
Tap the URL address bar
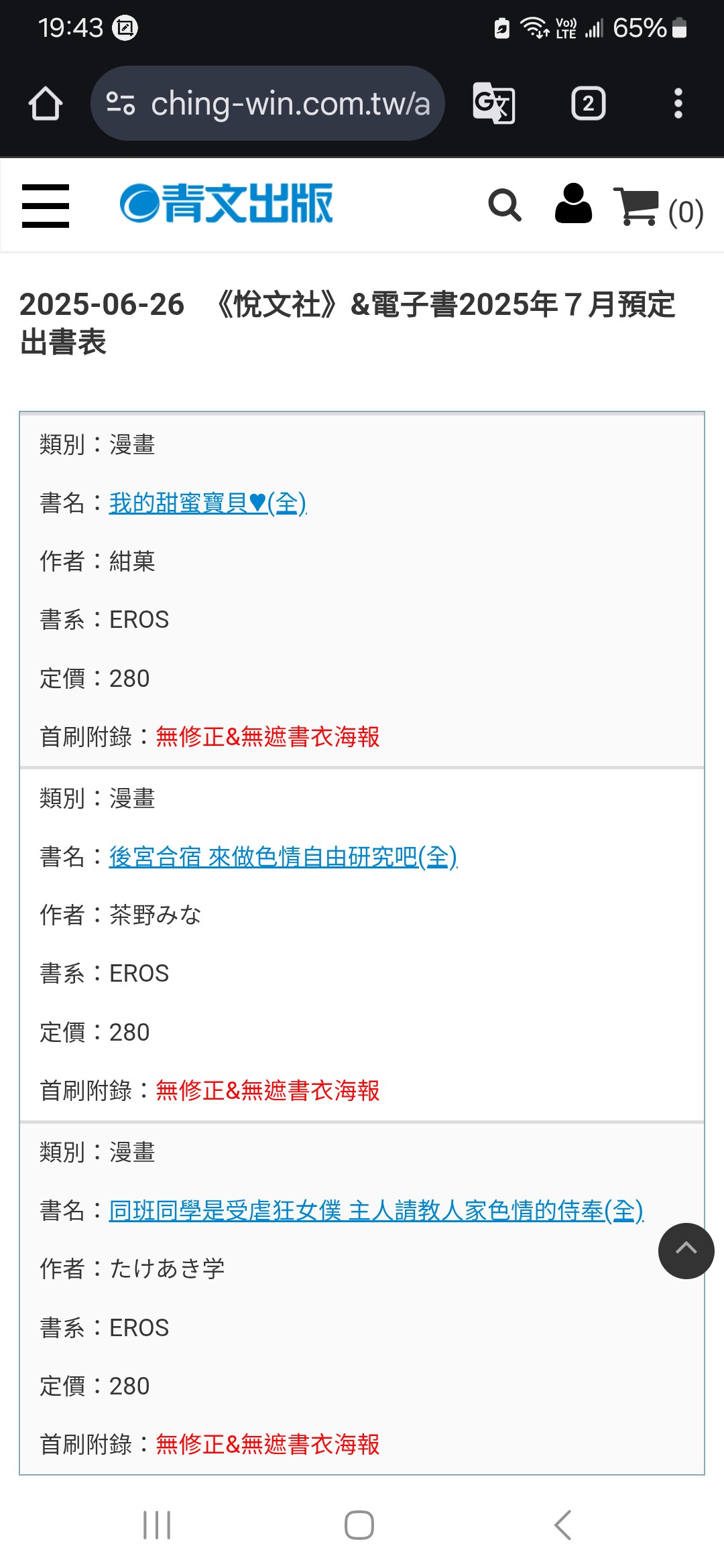point(267,103)
